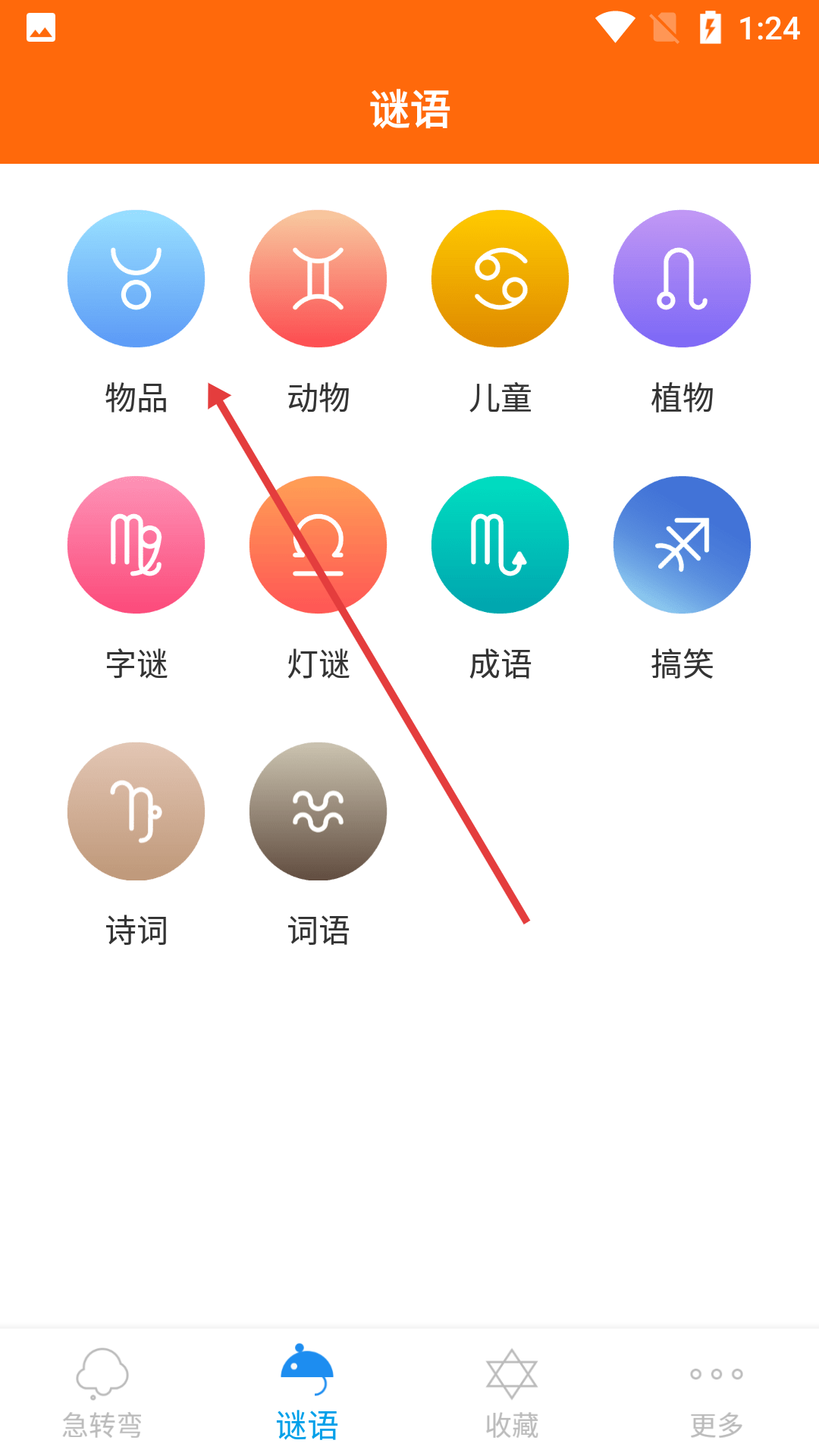Open the 成语 riddle category
The width and height of the screenshot is (819, 1456).
point(500,545)
